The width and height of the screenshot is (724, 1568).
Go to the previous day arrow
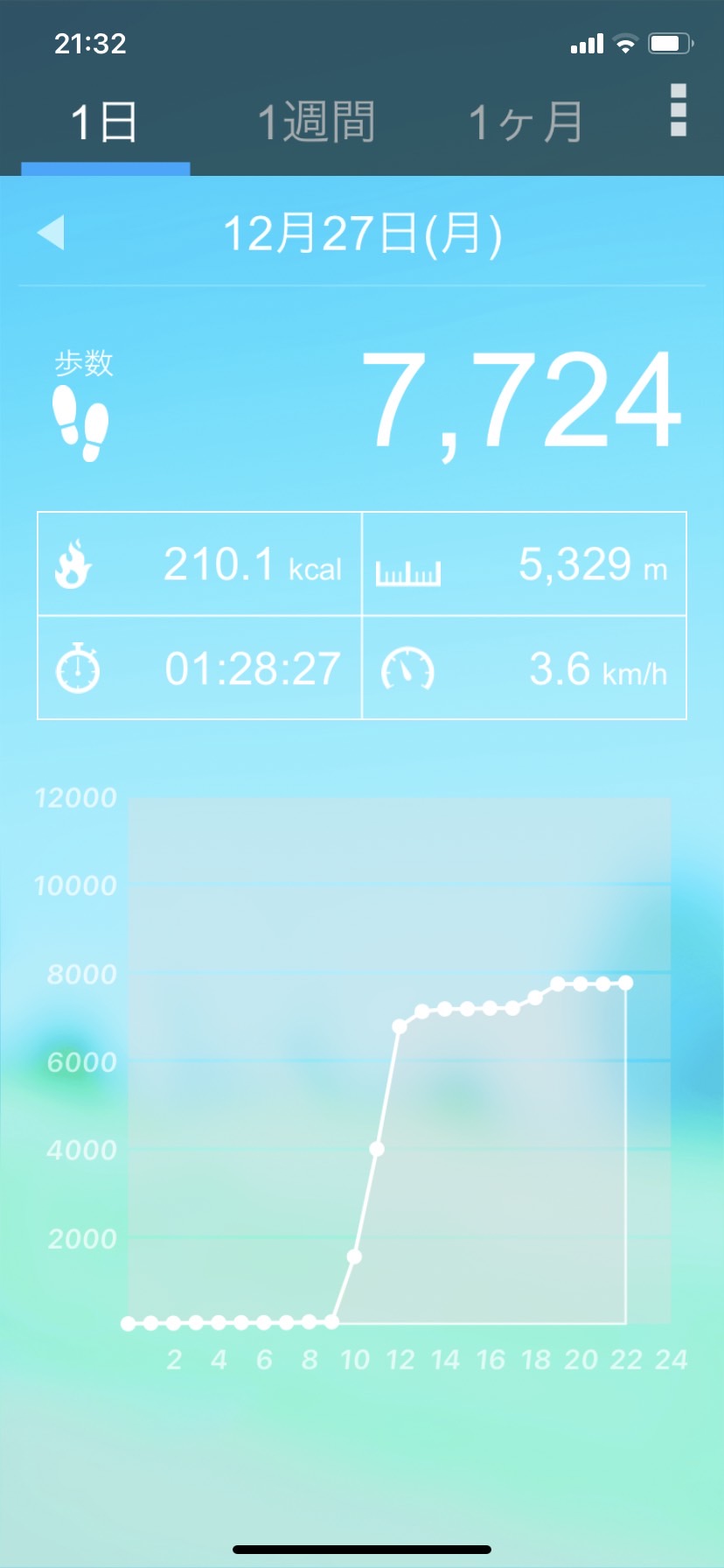pyautogui.click(x=51, y=233)
